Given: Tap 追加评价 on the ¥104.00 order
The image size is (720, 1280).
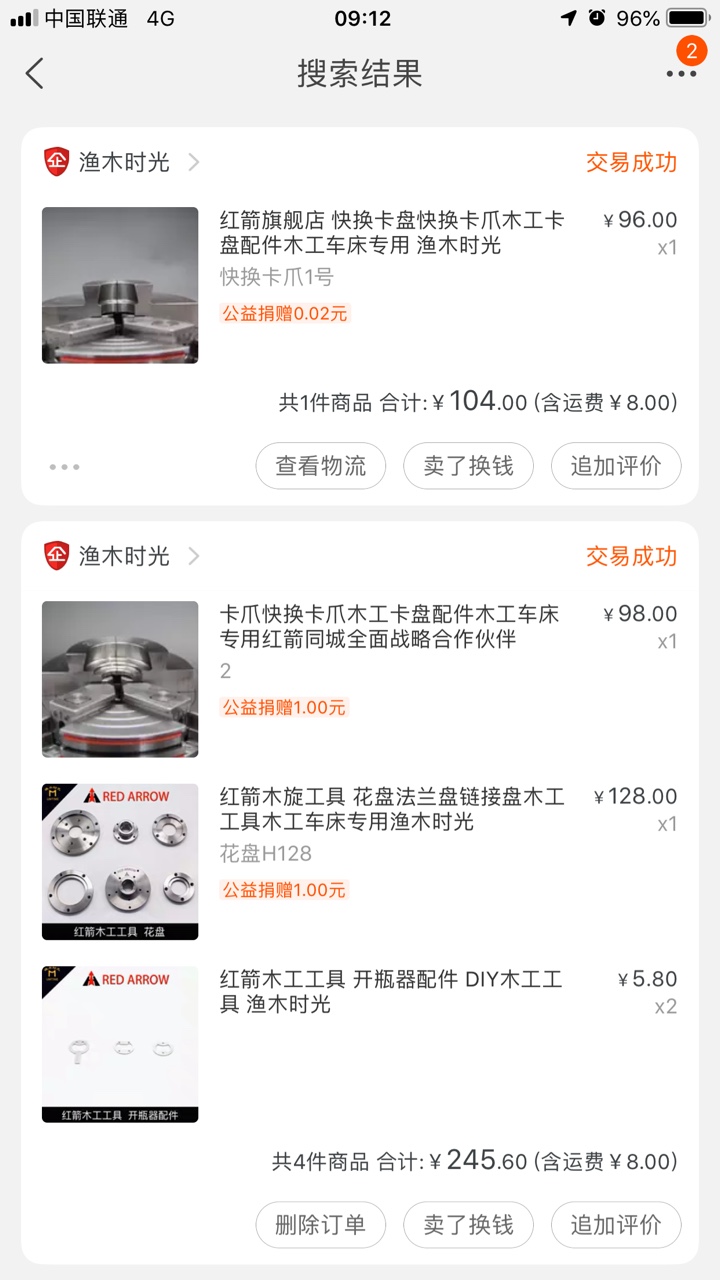Looking at the screenshot, I should click(x=616, y=466).
